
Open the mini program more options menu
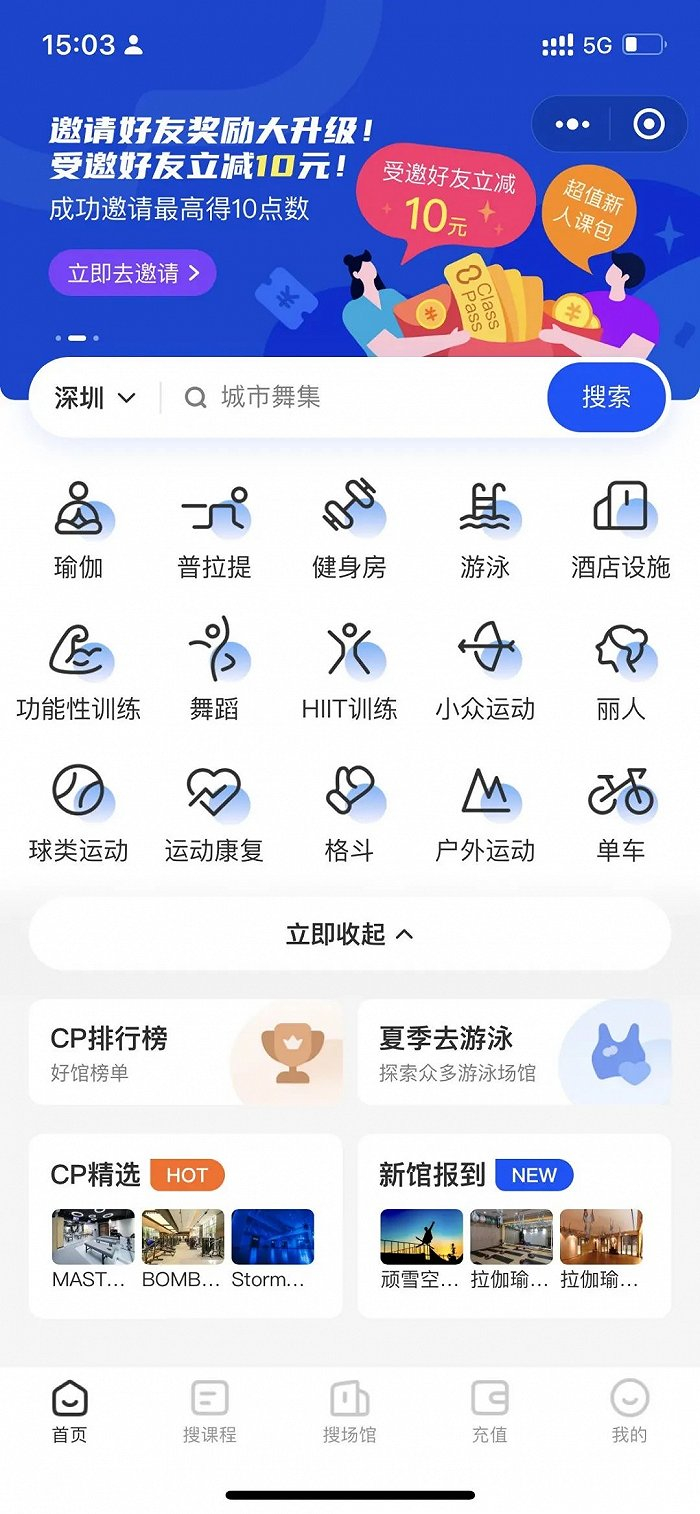tap(572, 125)
